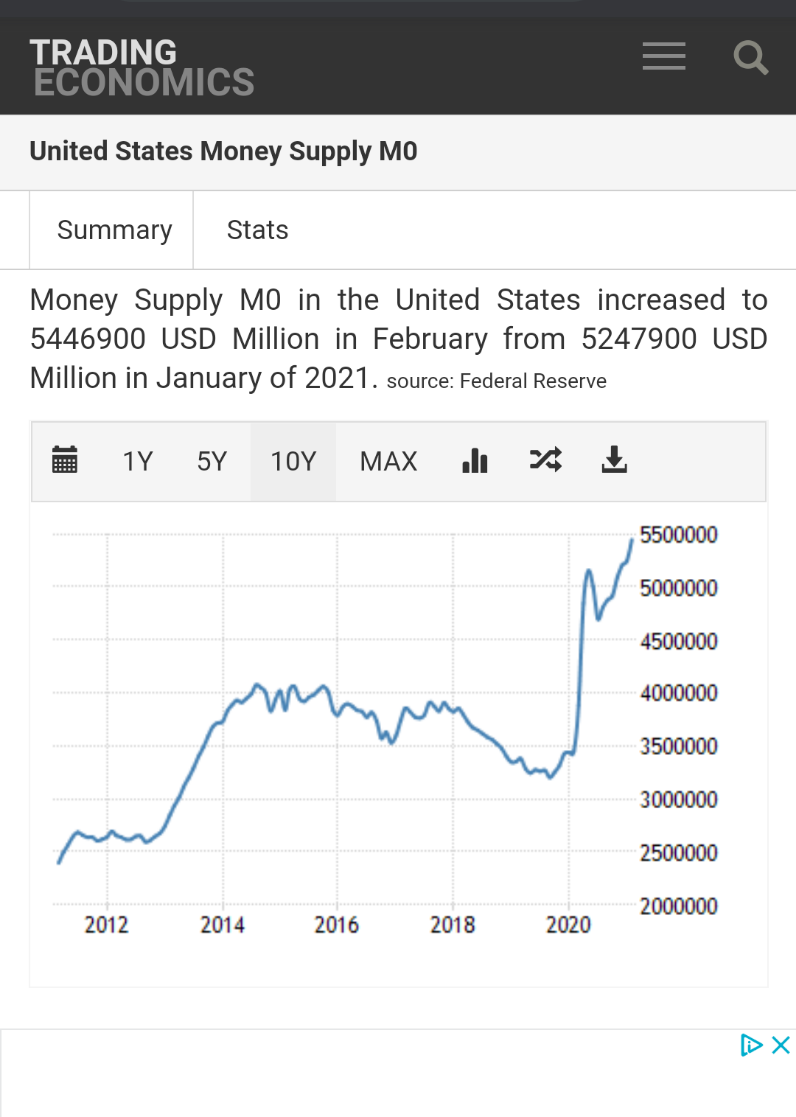Image resolution: width=796 pixels, height=1117 pixels.
Task: Select the 10Y chart range
Action: [293, 461]
